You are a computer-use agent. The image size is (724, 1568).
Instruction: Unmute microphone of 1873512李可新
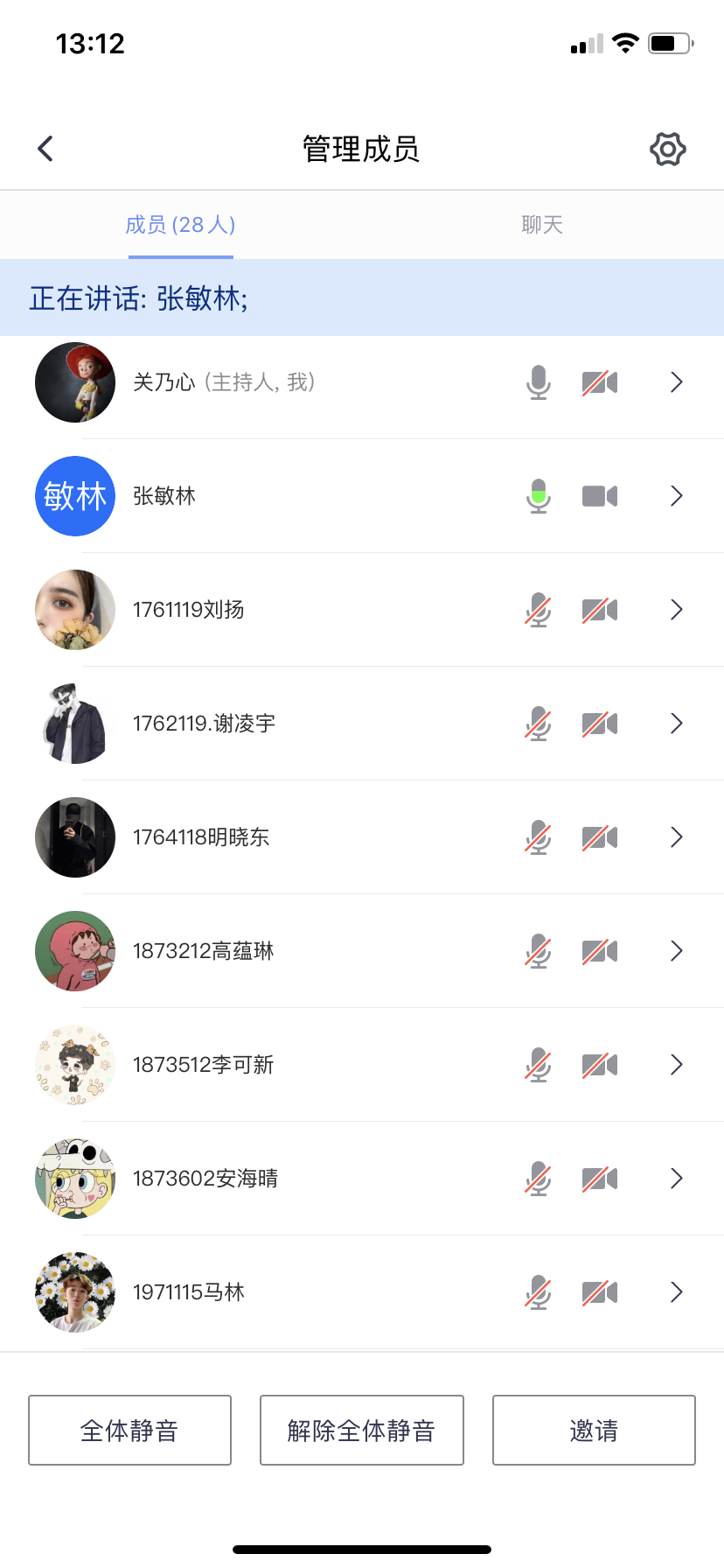tap(539, 1065)
